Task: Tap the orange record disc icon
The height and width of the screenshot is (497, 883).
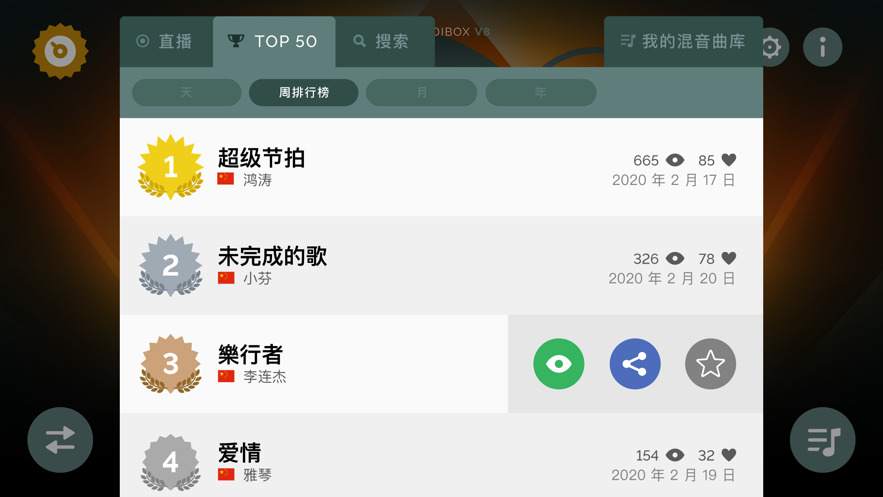Action: pos(60,50)
